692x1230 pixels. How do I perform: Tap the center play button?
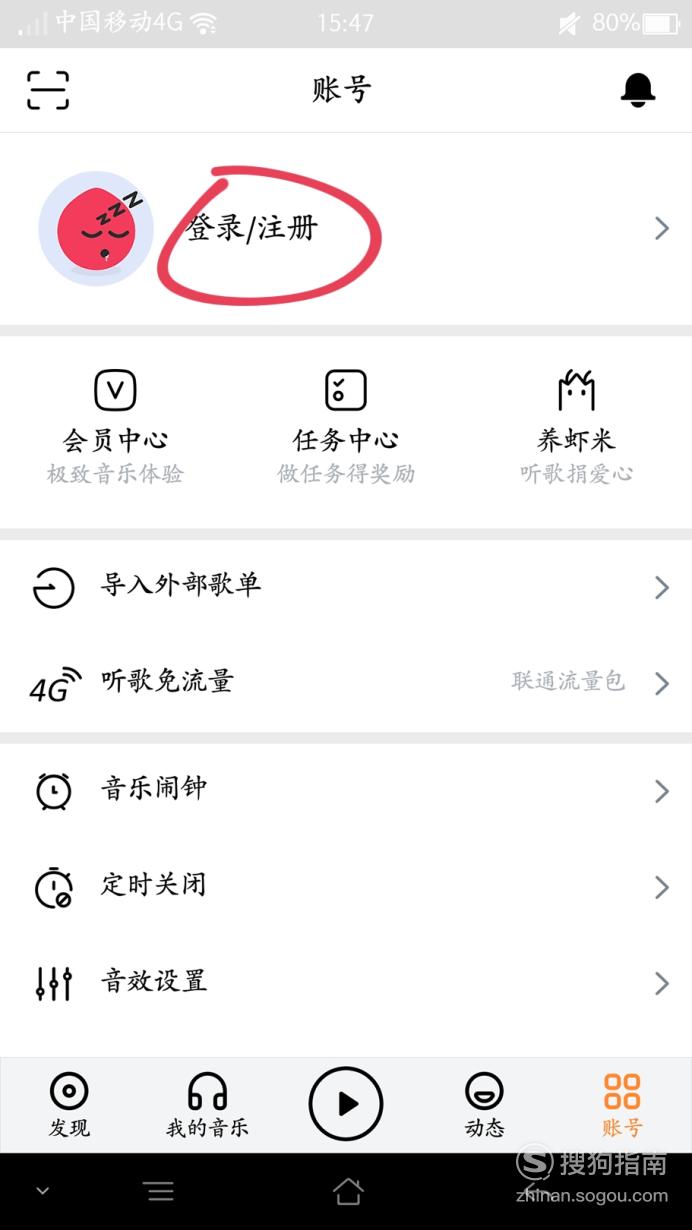346,1104
